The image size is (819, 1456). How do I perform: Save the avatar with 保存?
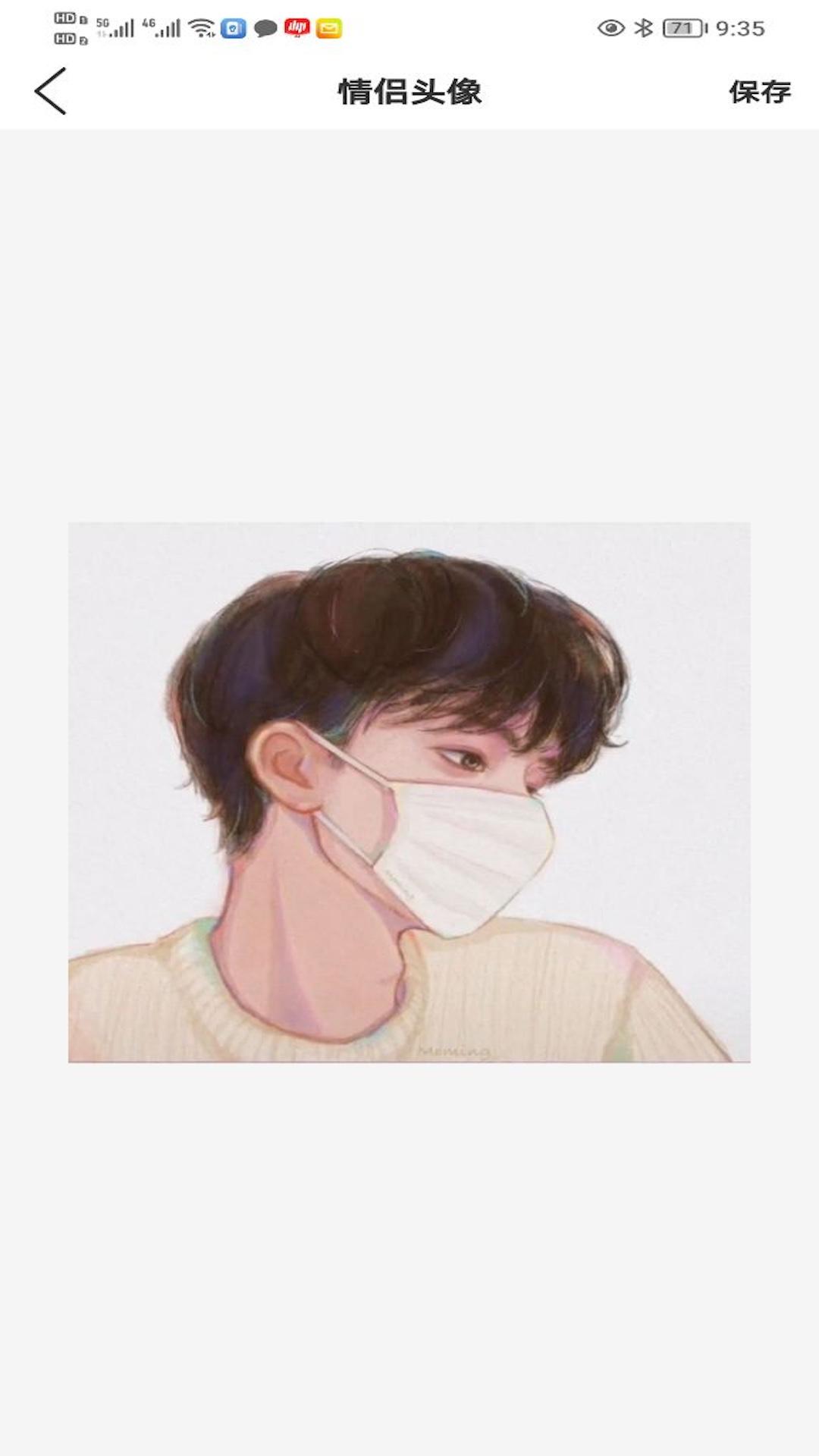tap(760, 92)
